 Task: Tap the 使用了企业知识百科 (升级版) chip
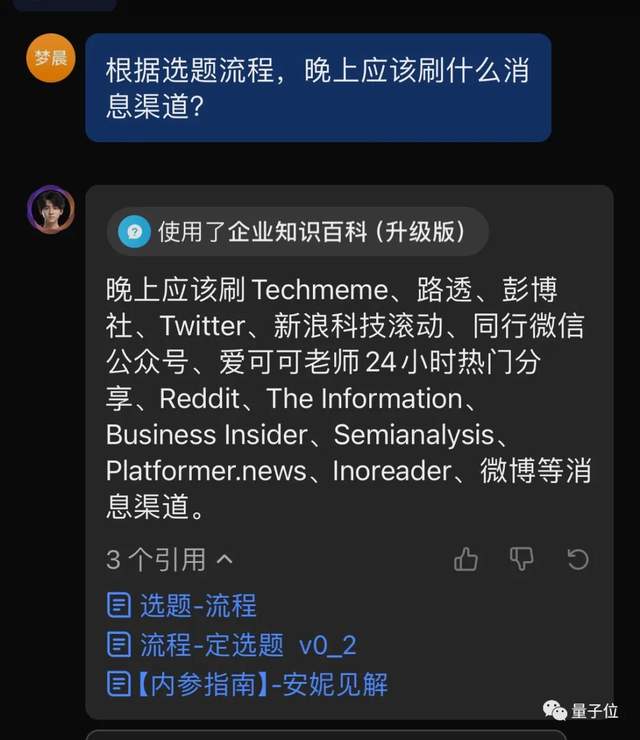[297, 232]
